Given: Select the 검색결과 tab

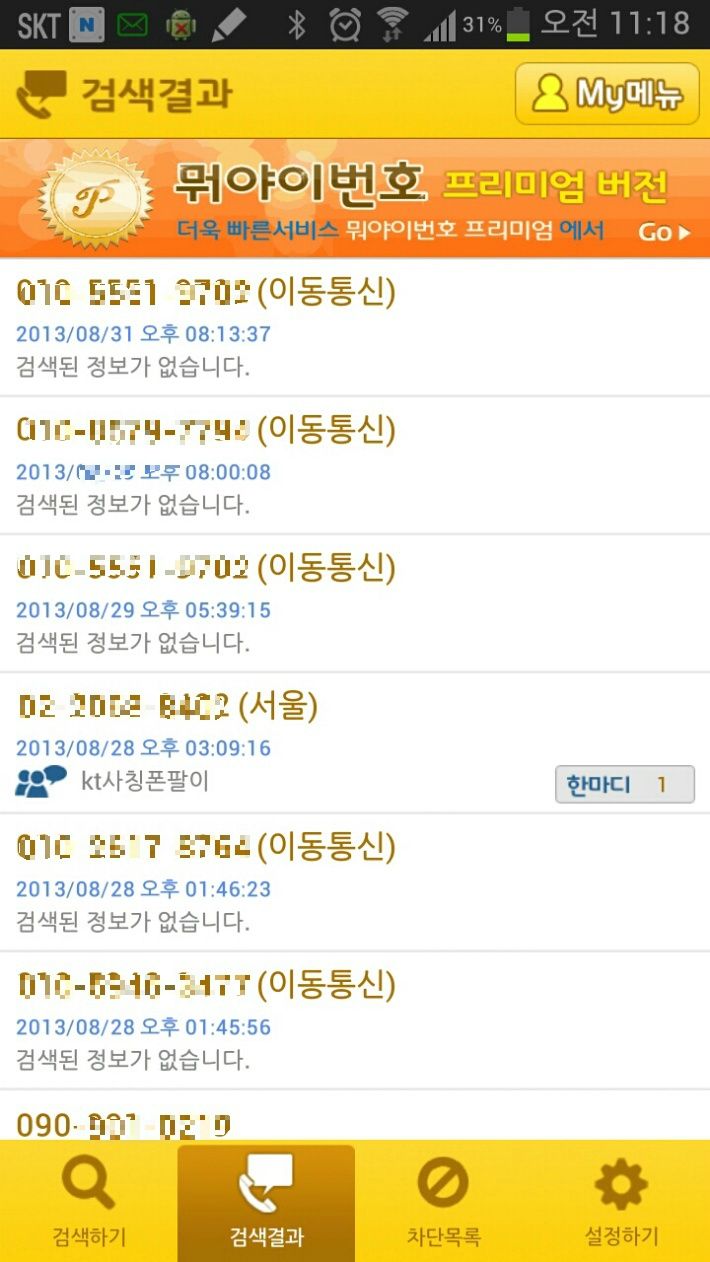Looking at the screenshot, I should click(x=266, y=1202).
